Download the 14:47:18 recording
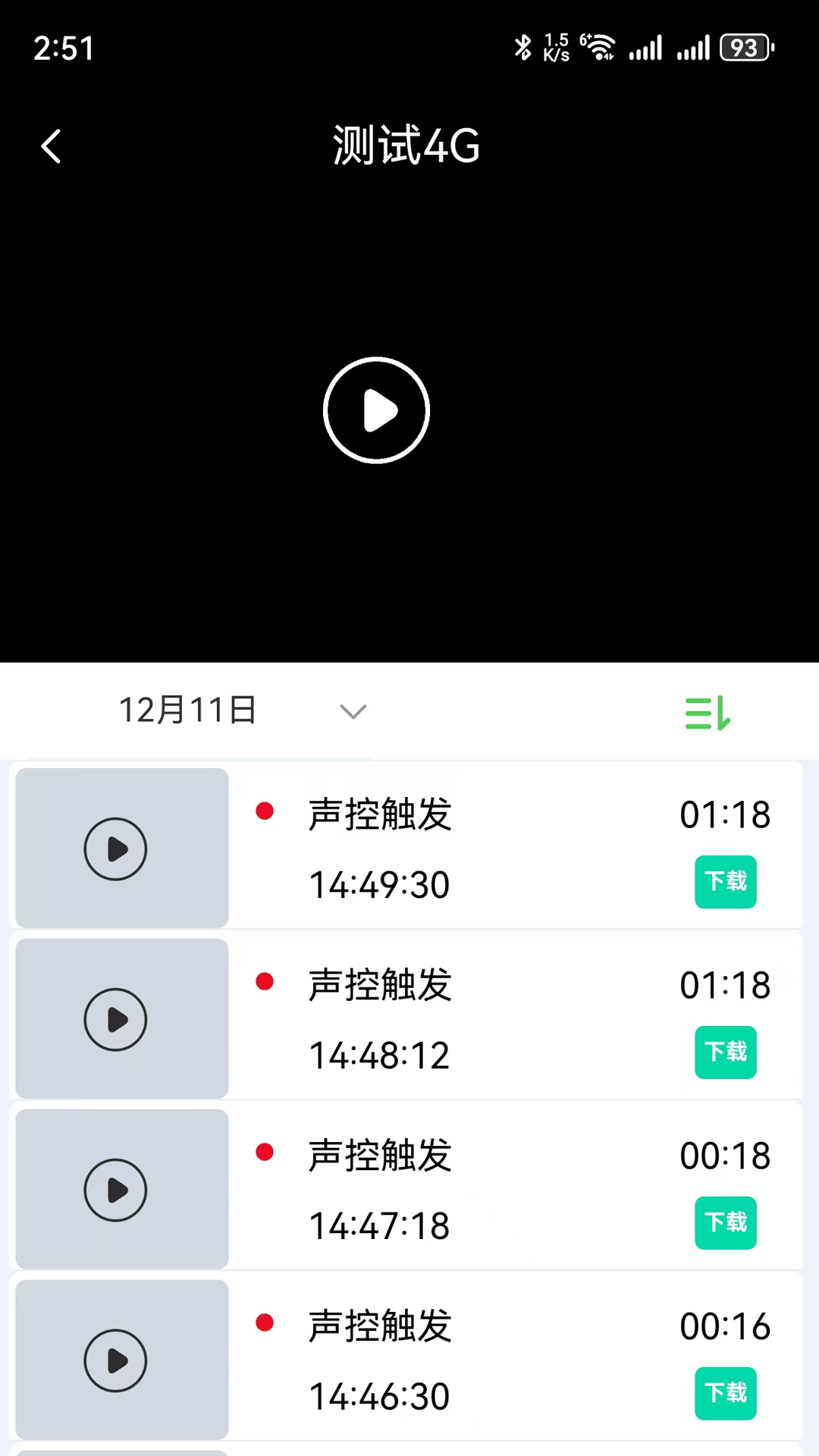 point(726,1223)
